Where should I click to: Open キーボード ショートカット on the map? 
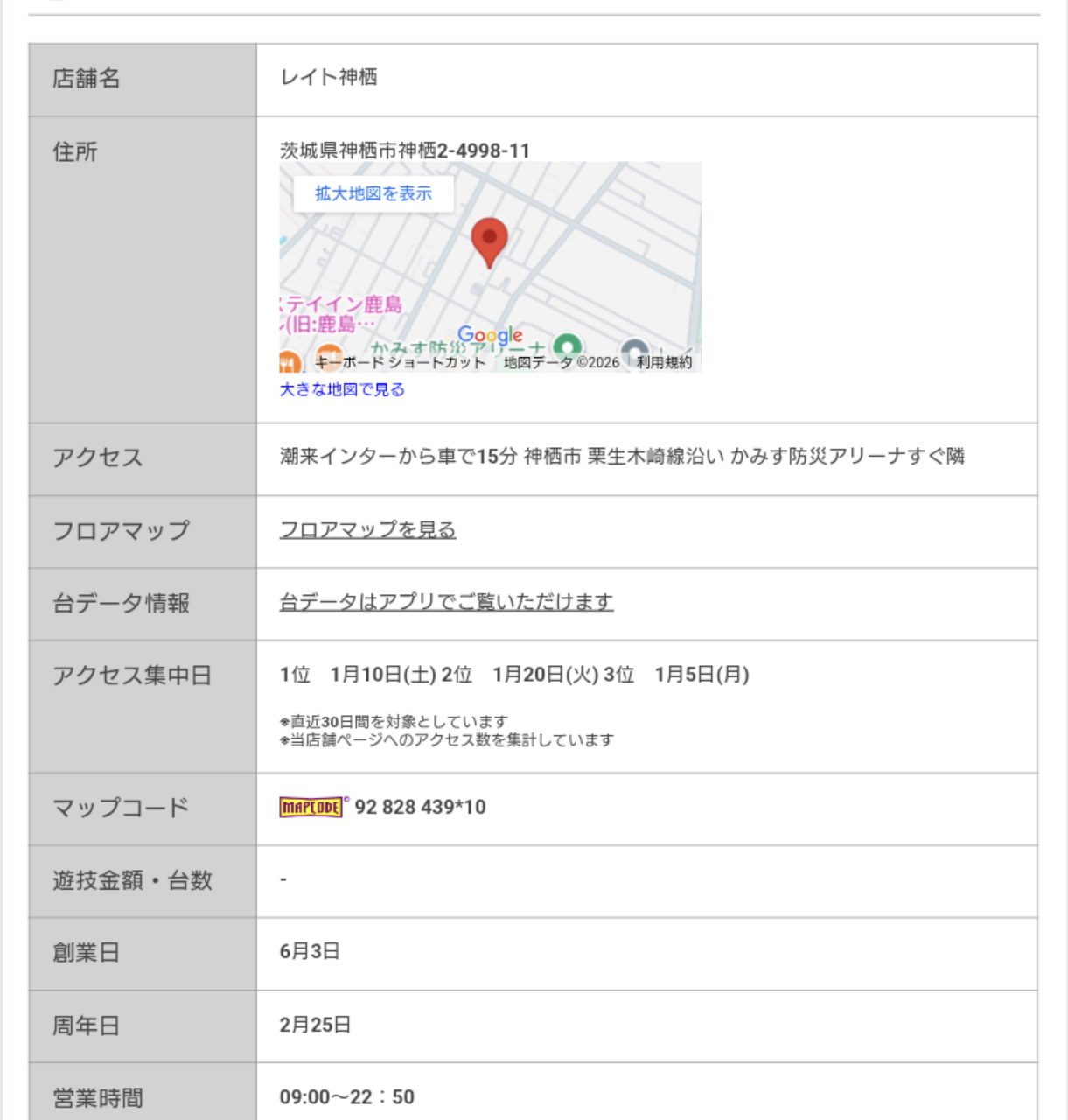pos(400,362)
